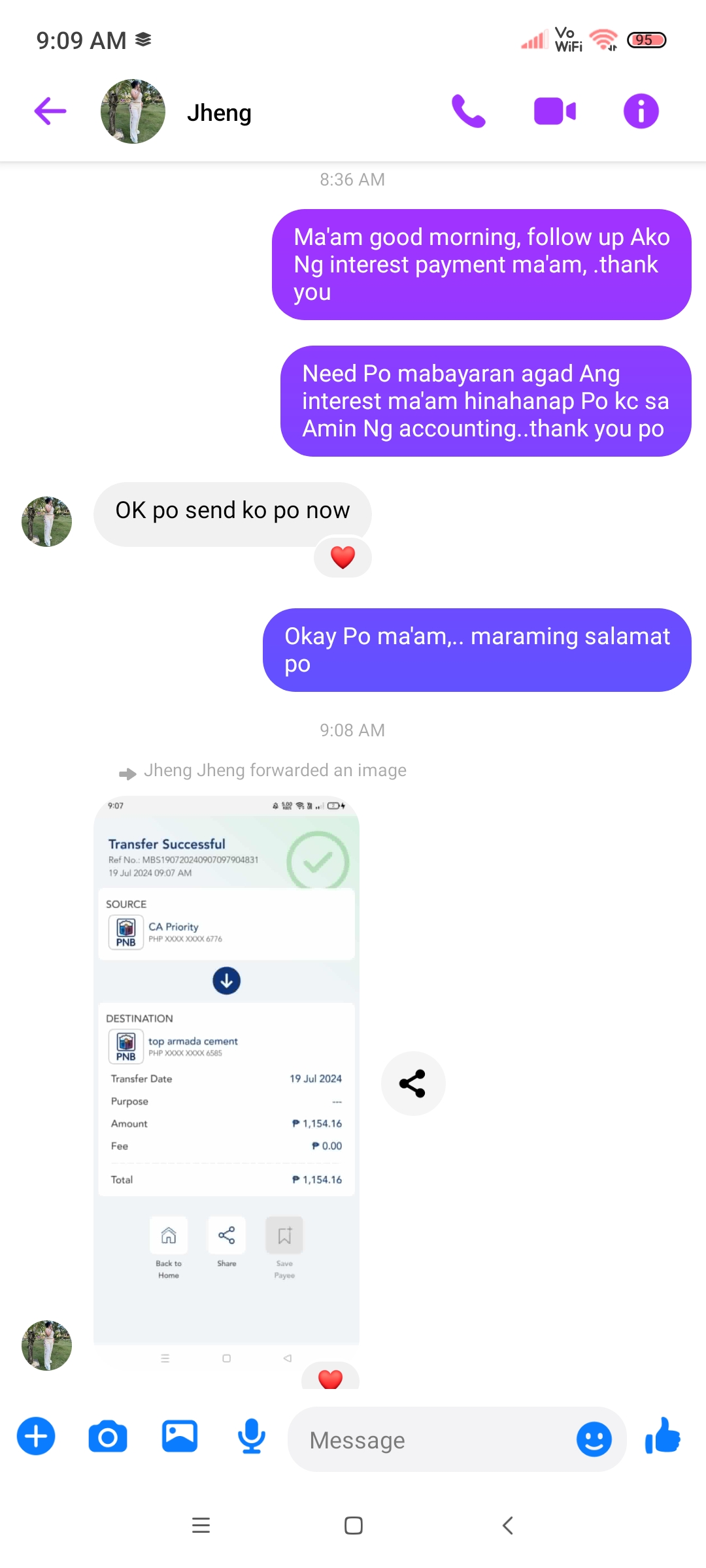The image size is (706, 1568).
Task: Open Jheng's profile picture in header
Action: coord(133,112)
